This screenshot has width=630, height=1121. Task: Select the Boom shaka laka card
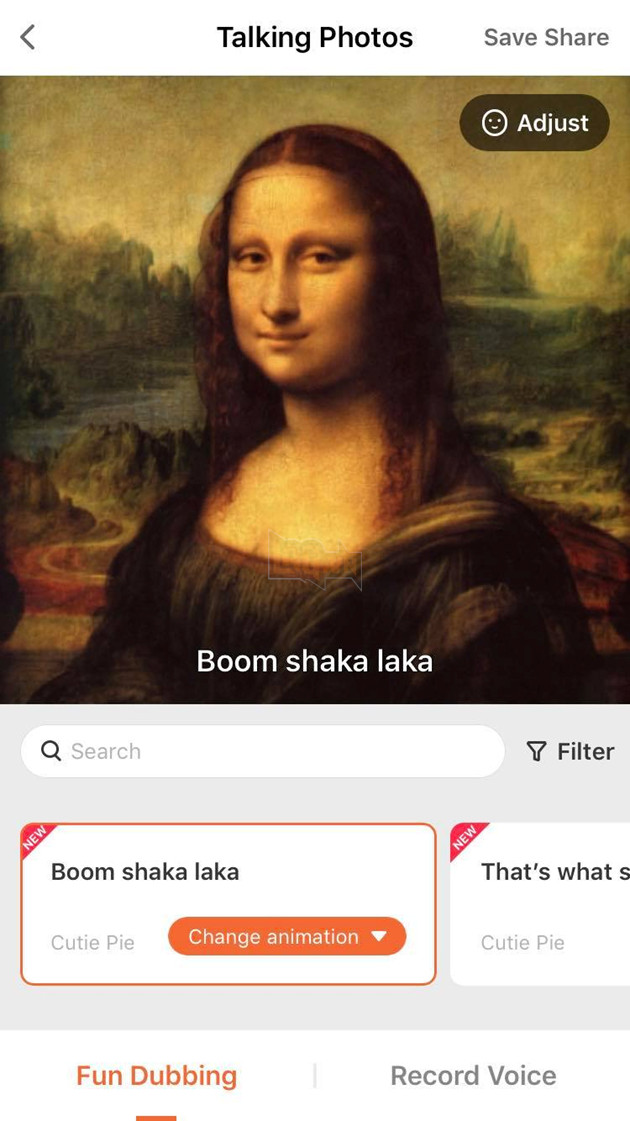(x=145, y=872)
